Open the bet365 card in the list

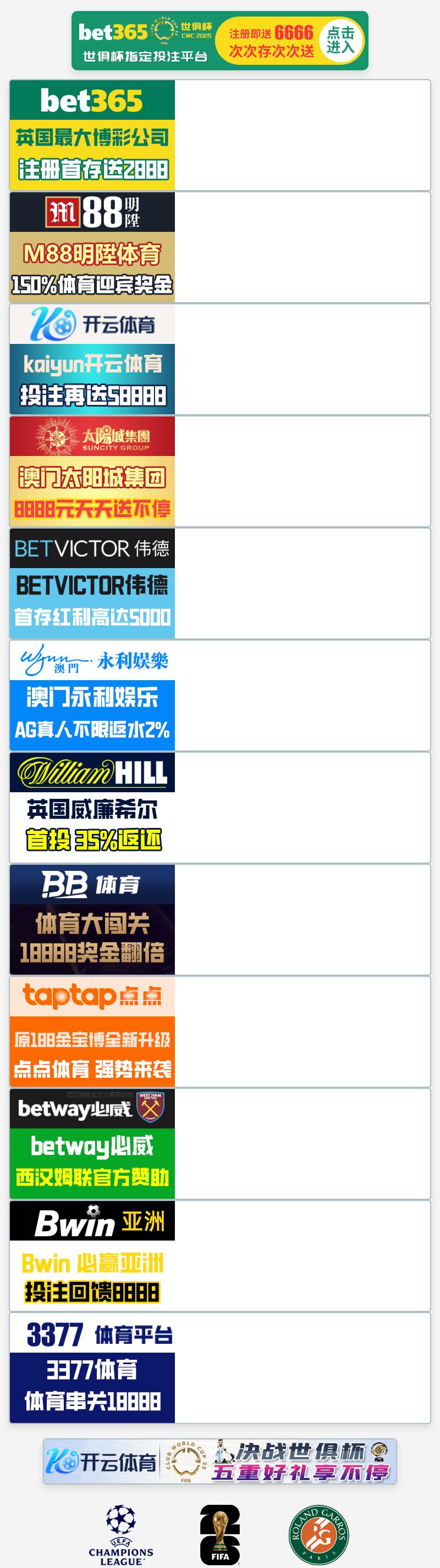click(x=92, y=135)
